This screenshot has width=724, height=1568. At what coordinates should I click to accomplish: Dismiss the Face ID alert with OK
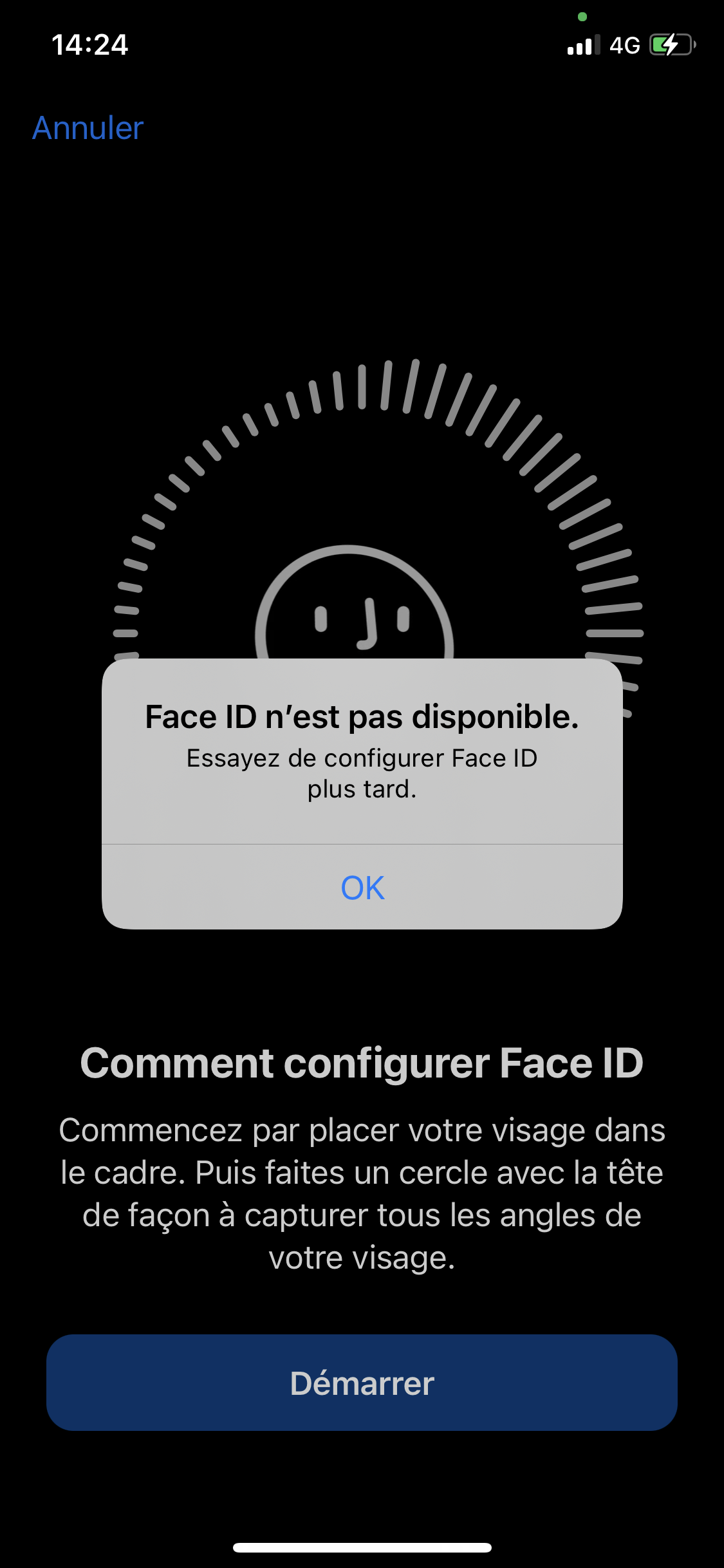[362, 888]
